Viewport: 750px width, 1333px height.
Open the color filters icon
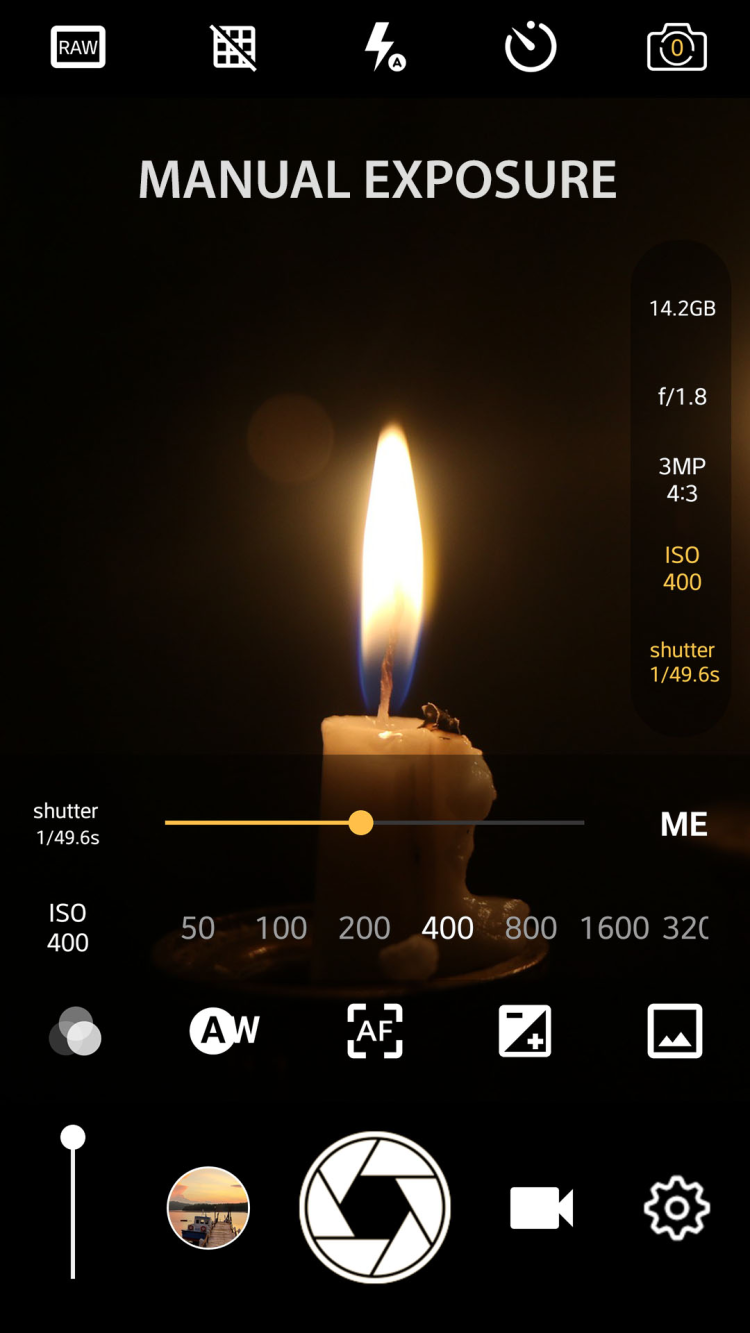pos(76,1031)
